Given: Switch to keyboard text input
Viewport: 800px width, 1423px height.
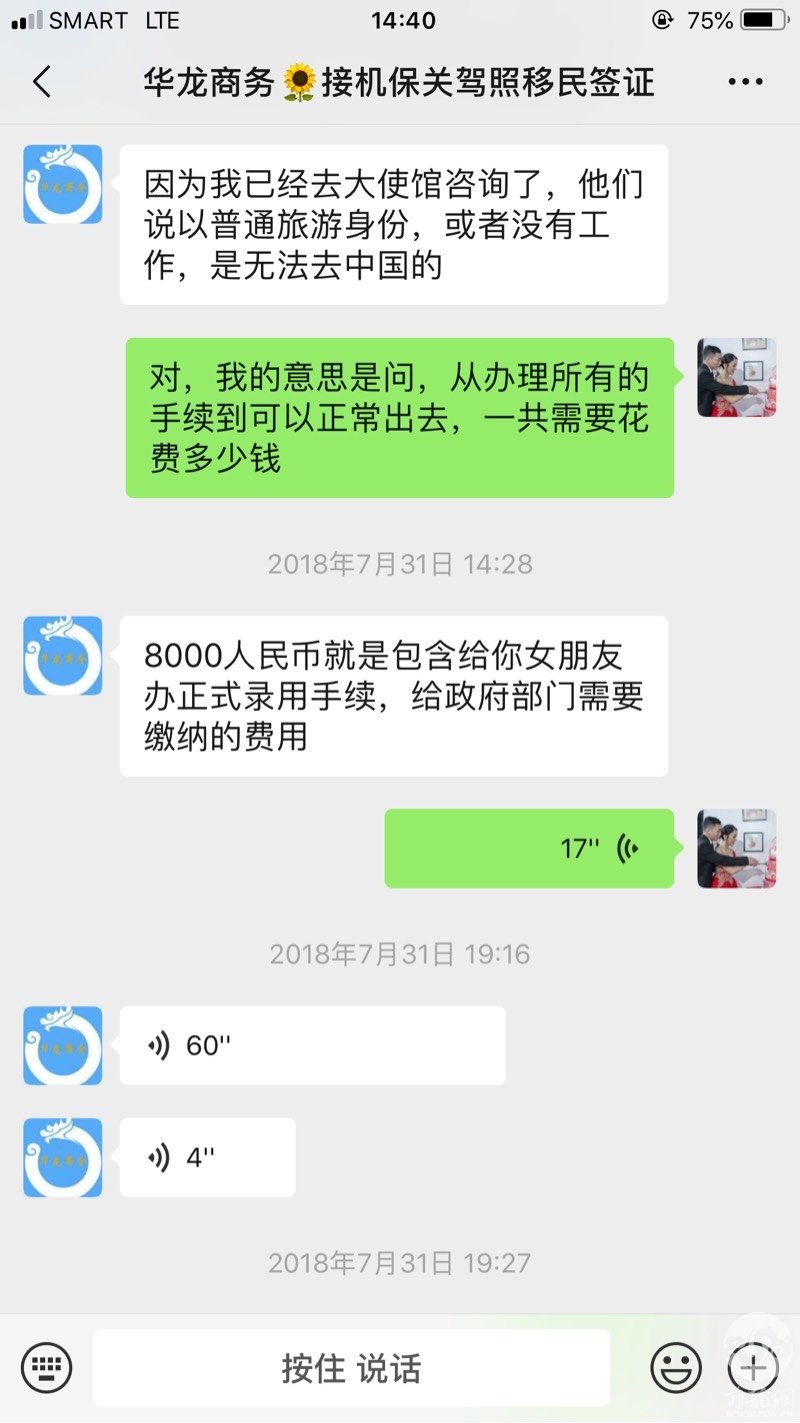Looking at the screenshot, I should tap(46, 1367).
